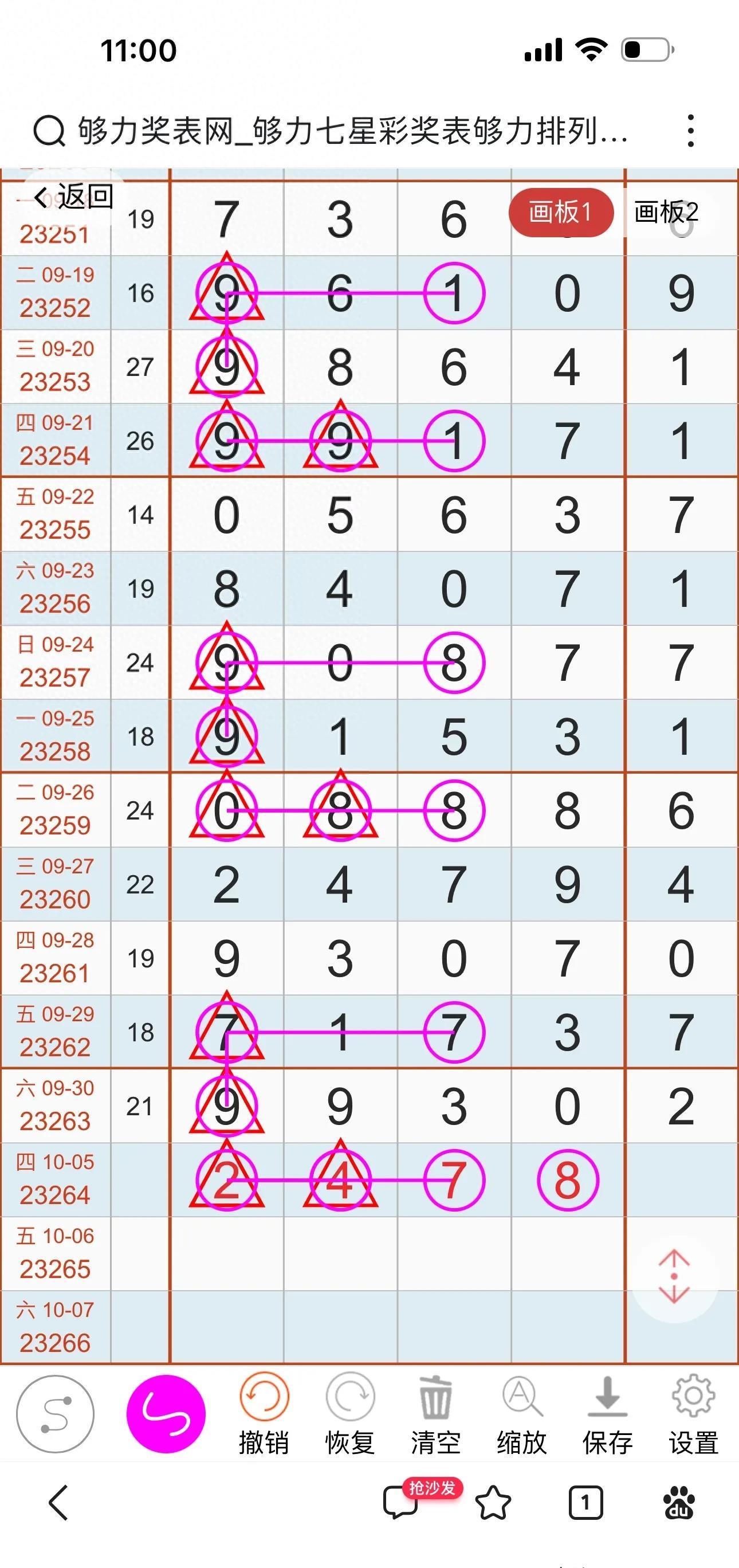
Task: Select the gray S-curve line tool
Action: (56, 1413)
